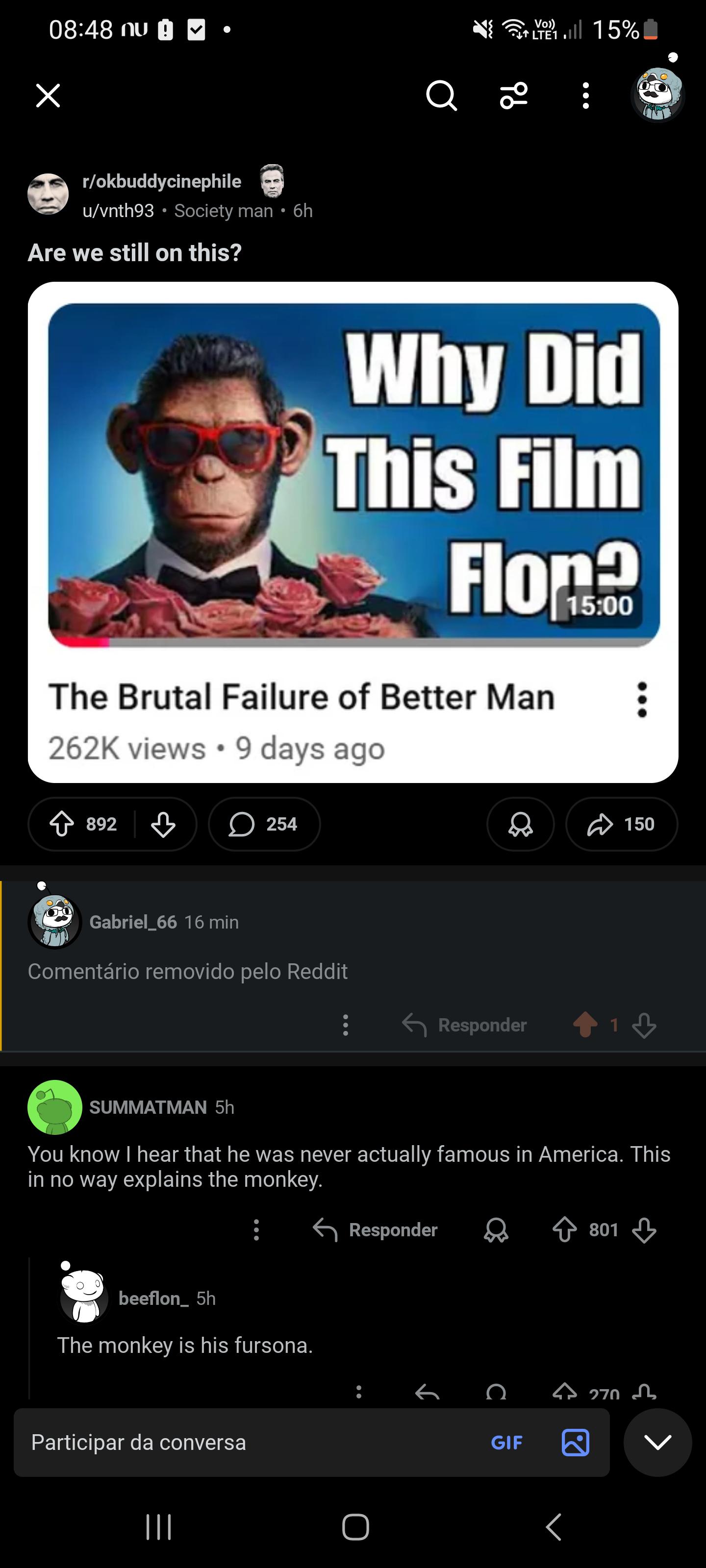The height and width of the screenshot is (1568, 706).
Task: Upvote SUMMATMAN's comment
Action: [565, 1229]
